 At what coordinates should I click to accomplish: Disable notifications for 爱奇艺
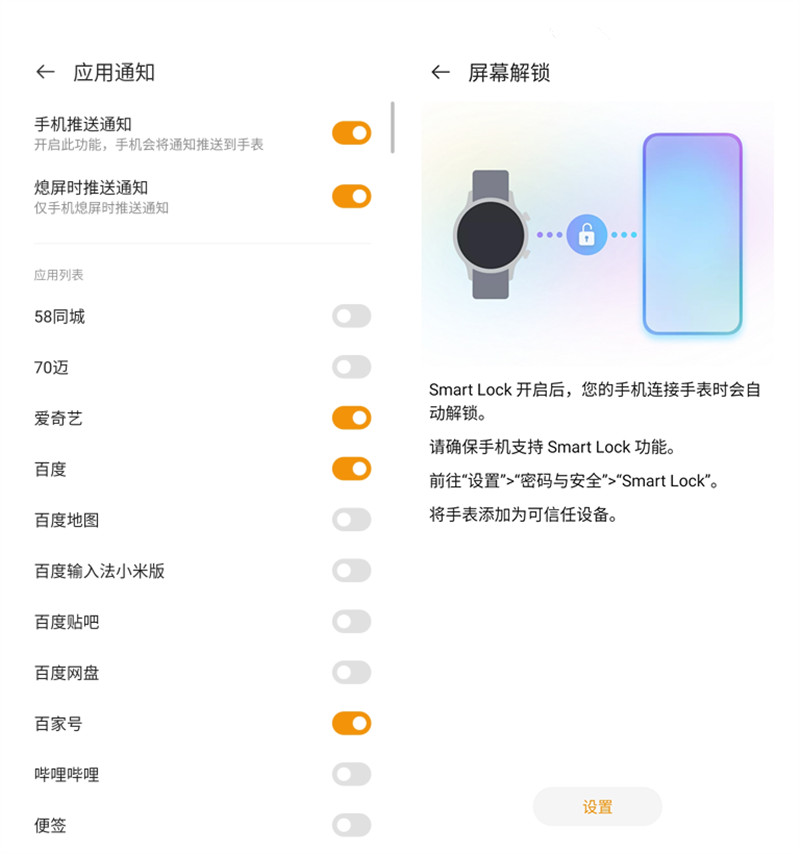(x=351, y=418)
